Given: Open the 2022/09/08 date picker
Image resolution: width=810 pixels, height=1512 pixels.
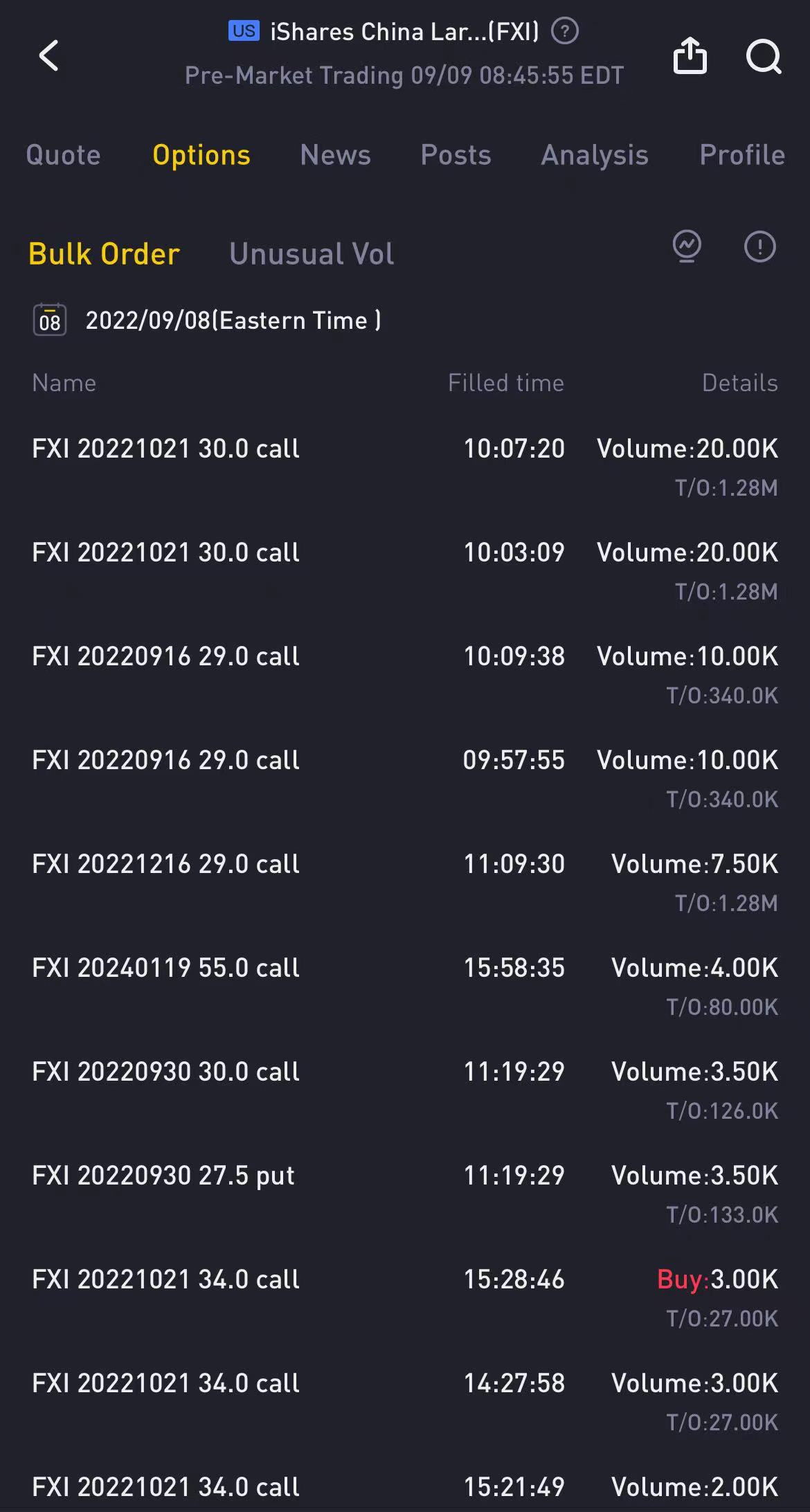Looking at the screenshot, I should tap(207, 321).
